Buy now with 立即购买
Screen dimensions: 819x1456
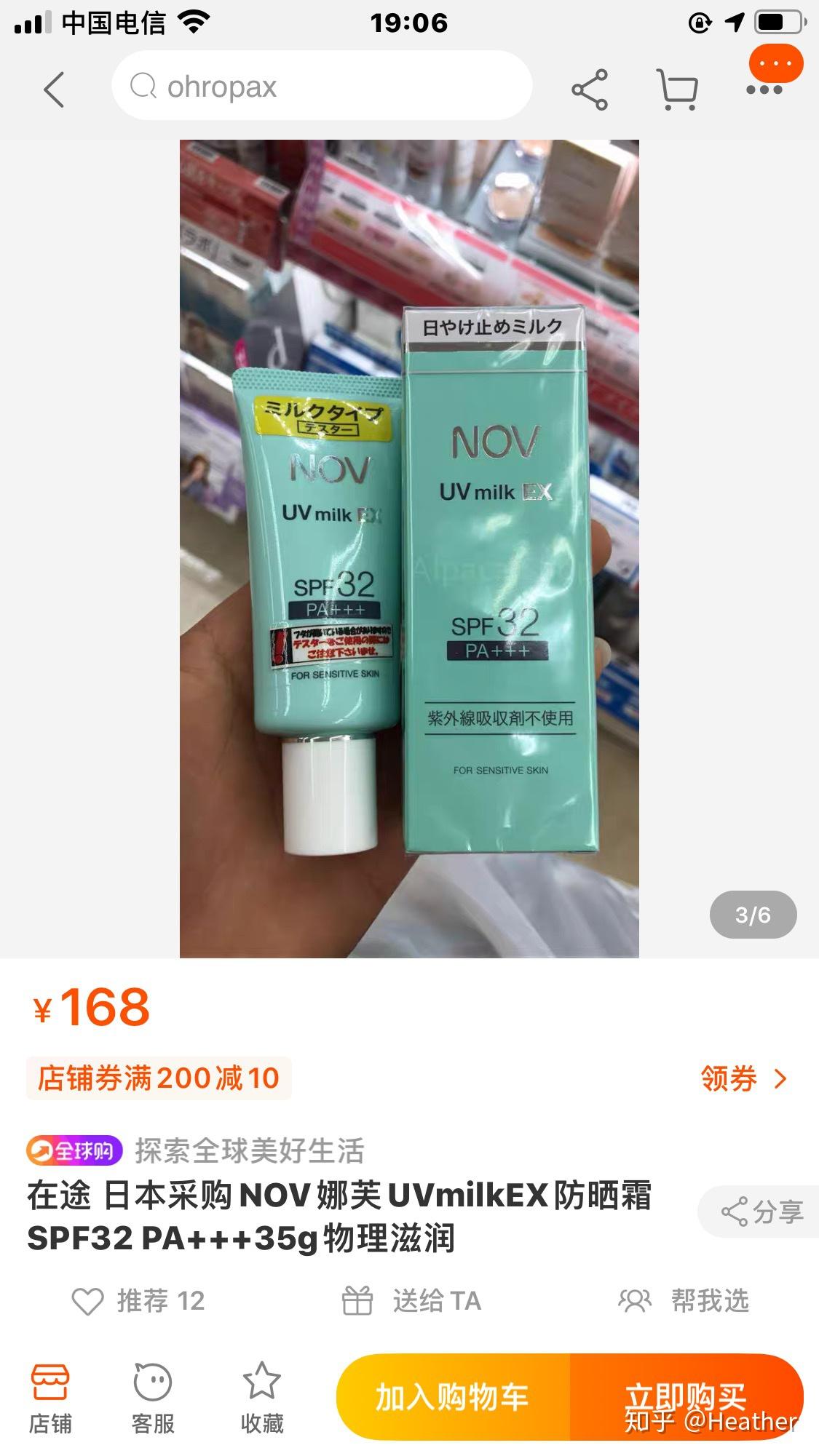click(687, 1398)
